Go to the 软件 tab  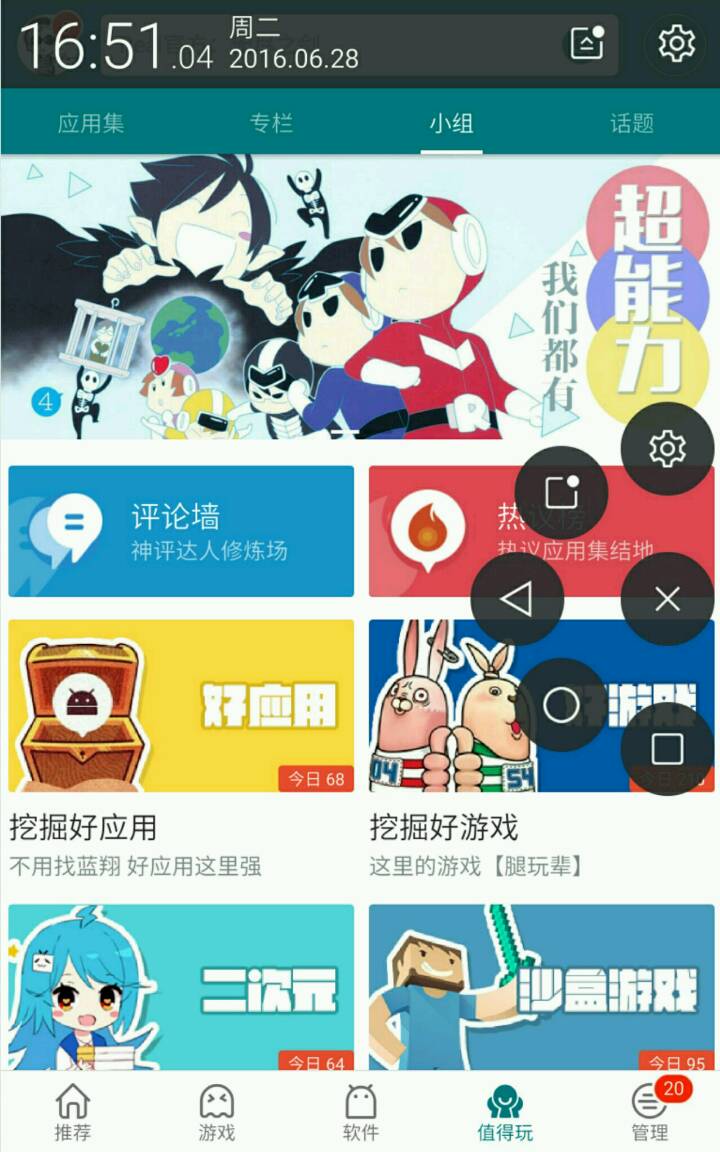point(360,1113)
